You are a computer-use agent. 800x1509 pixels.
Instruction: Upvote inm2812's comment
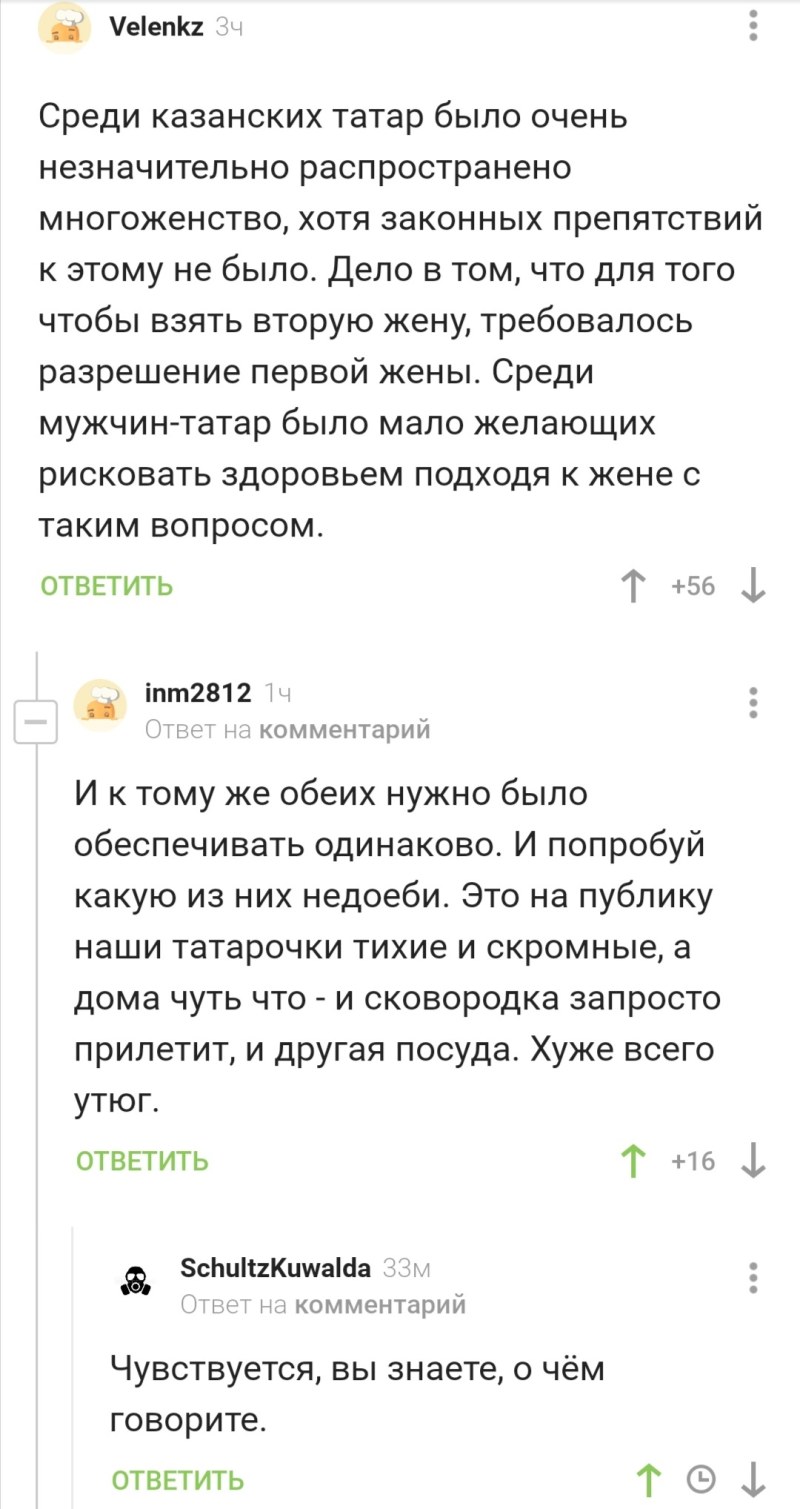(632, 1161)
